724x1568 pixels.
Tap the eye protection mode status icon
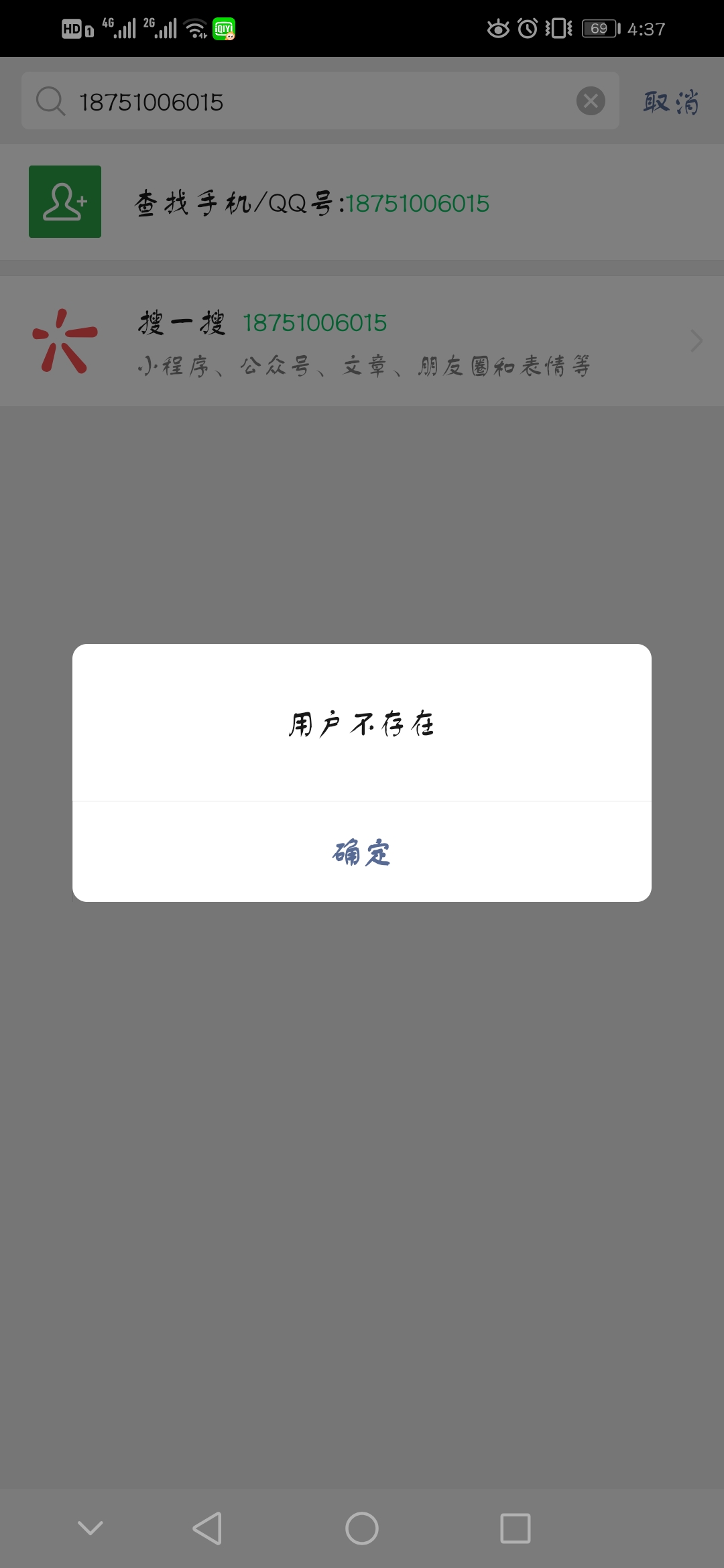point(497,27)
